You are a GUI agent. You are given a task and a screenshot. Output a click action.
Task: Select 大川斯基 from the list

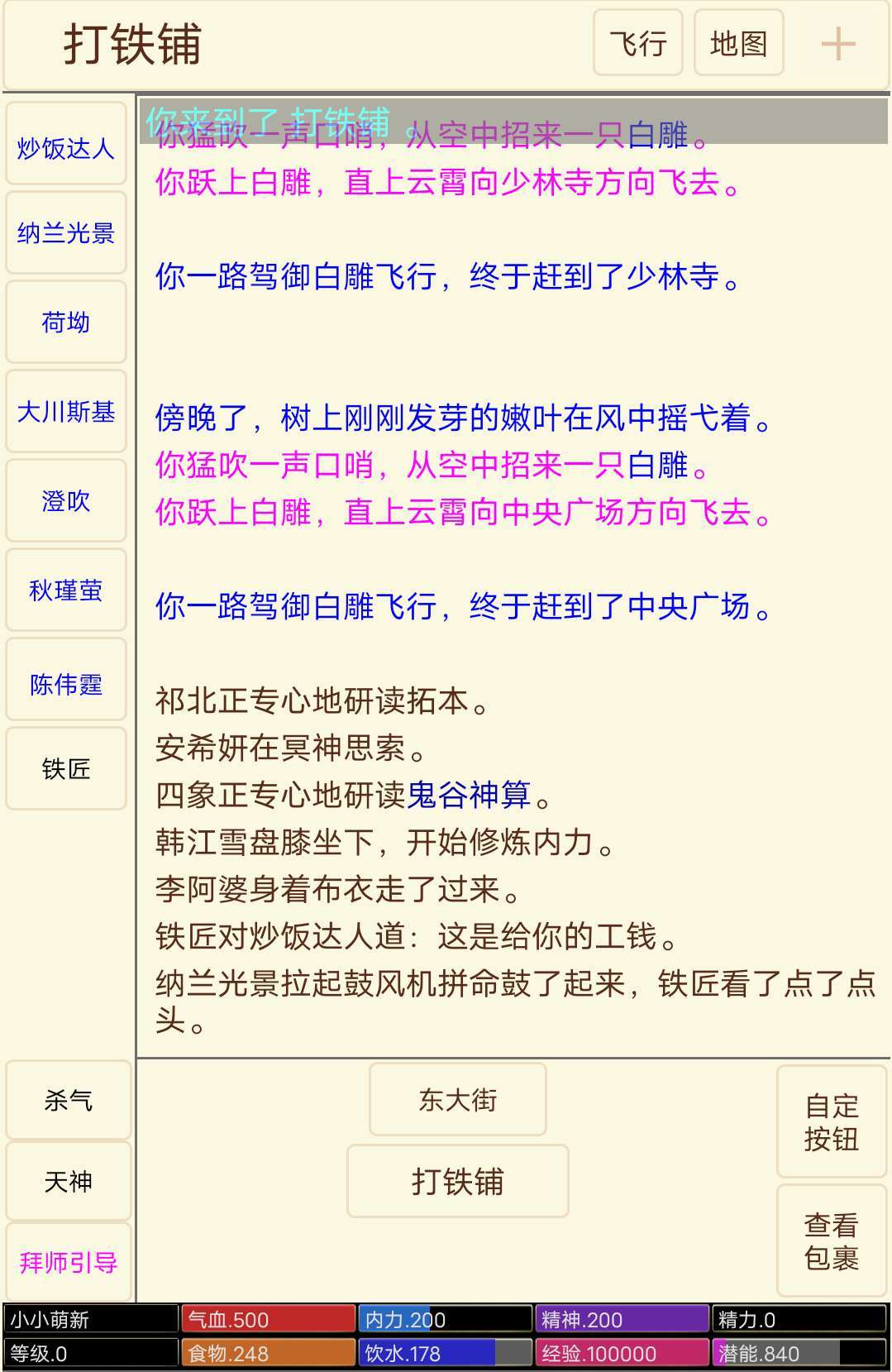point(66,412)
